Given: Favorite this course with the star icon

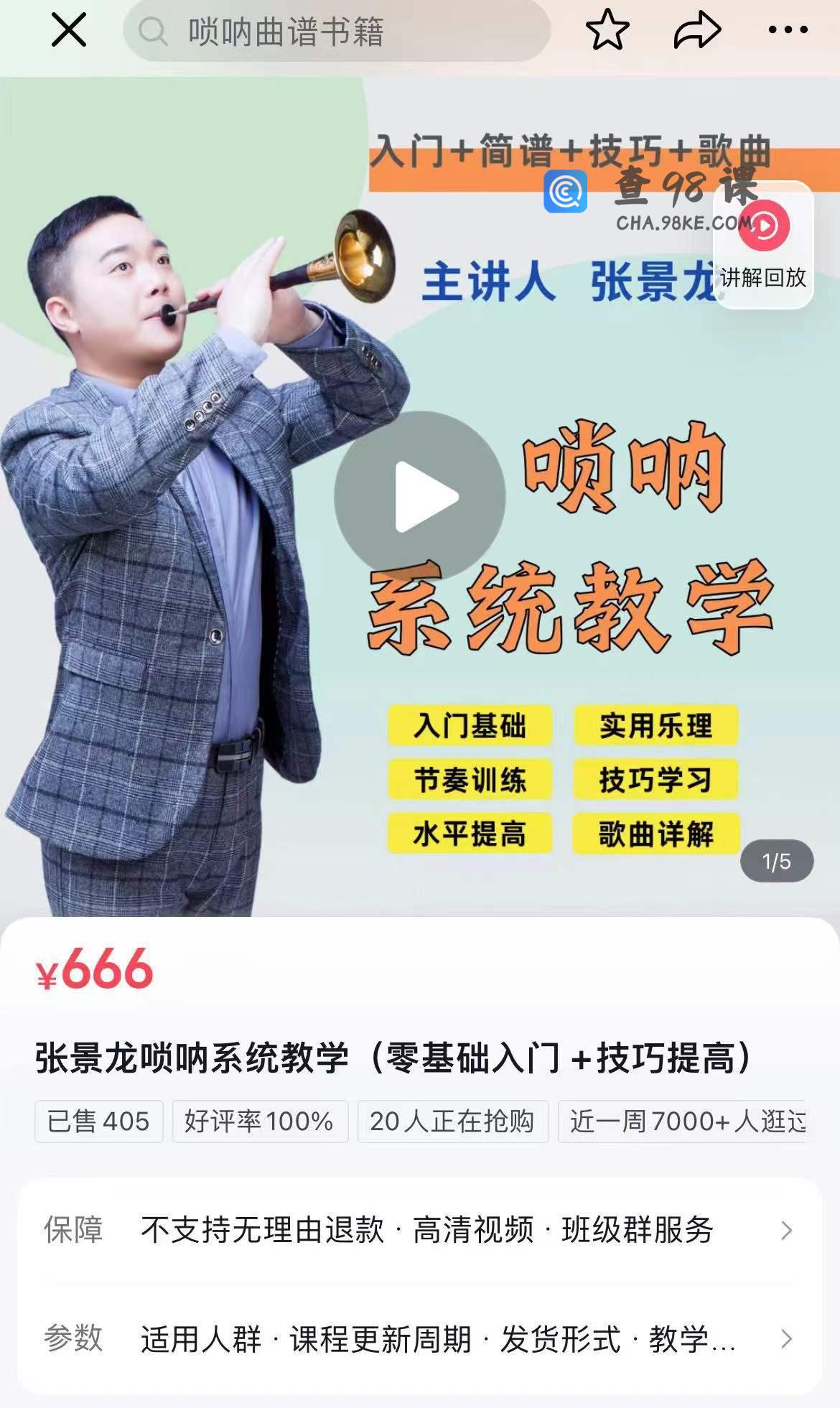Looking at the screenshot, I should (x=607, y=30).
